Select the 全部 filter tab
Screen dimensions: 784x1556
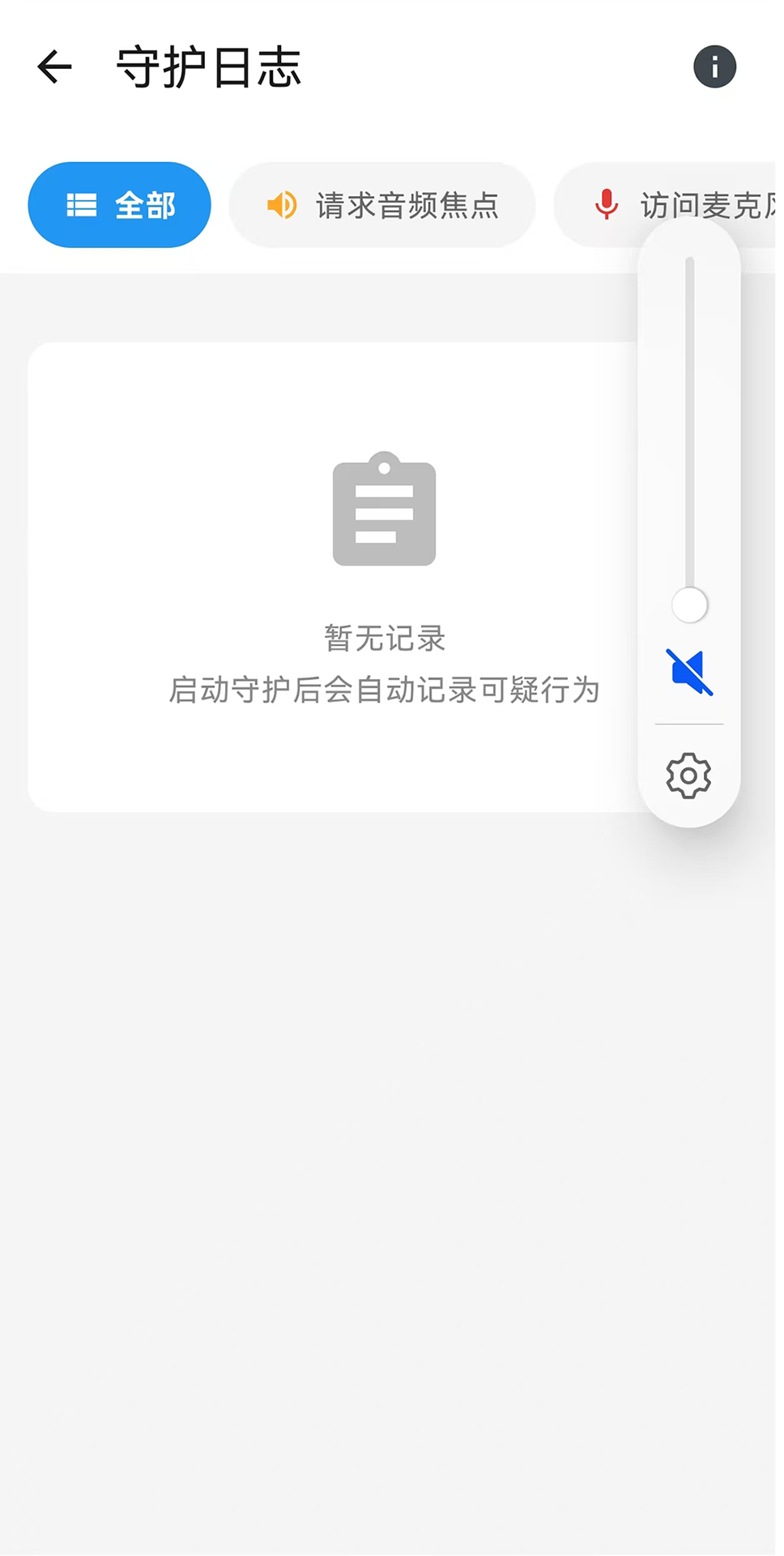119,205
